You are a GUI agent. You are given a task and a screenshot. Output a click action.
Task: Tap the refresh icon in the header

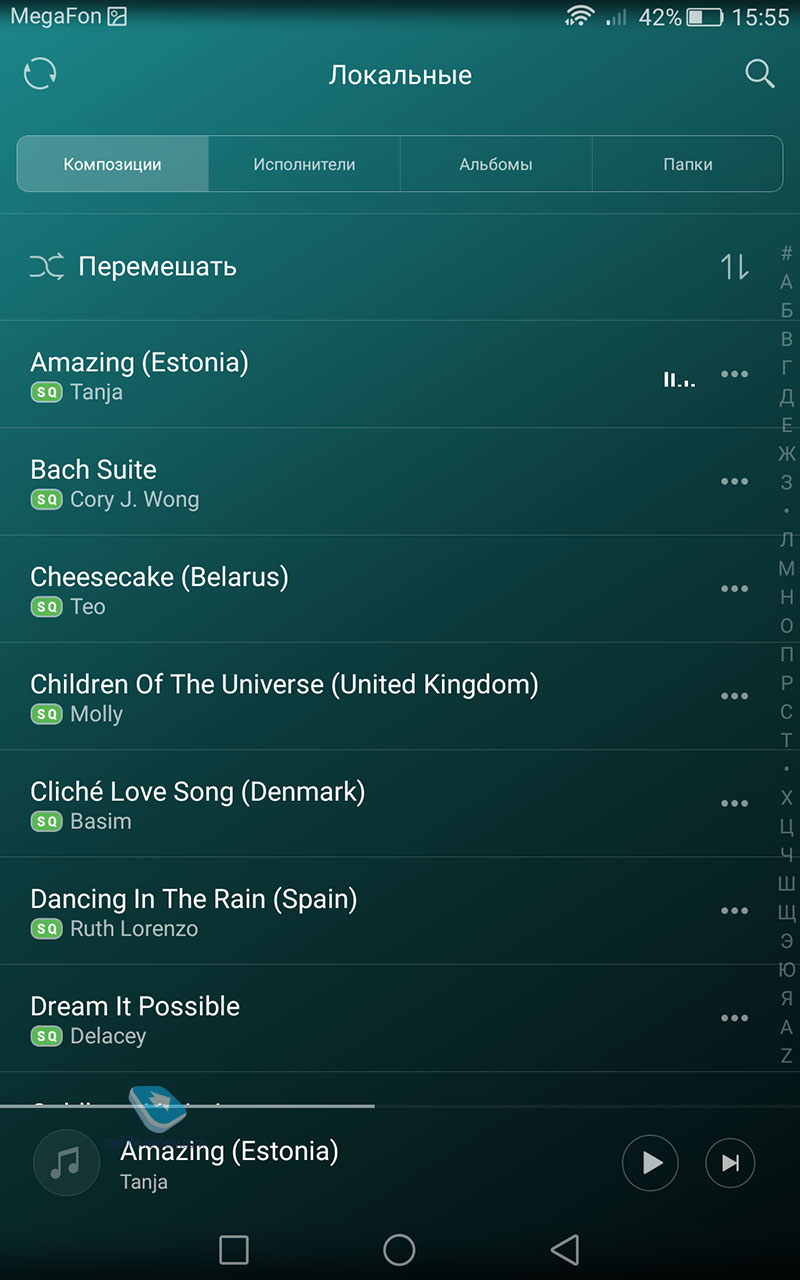click(40, 74)
